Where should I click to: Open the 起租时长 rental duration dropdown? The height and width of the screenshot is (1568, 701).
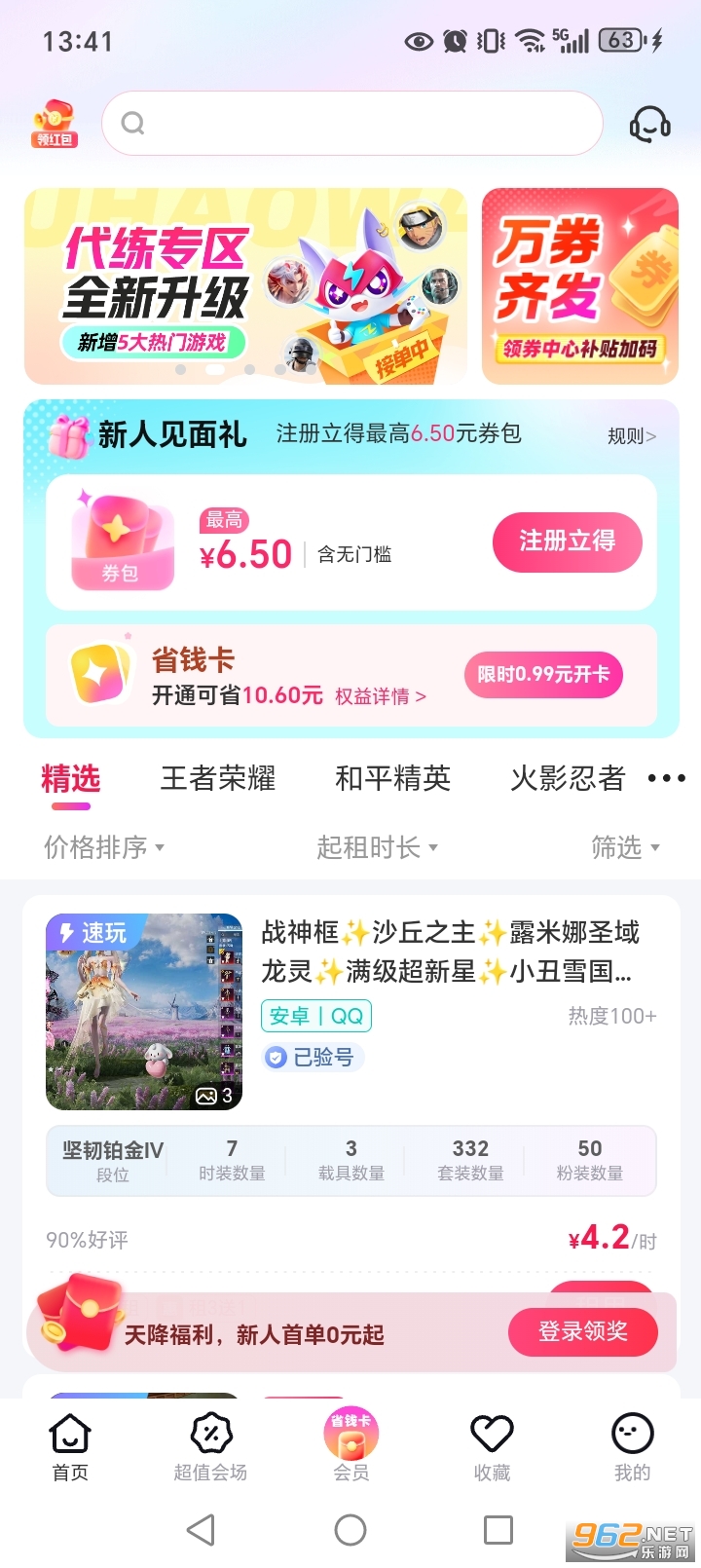coord(380,847)
